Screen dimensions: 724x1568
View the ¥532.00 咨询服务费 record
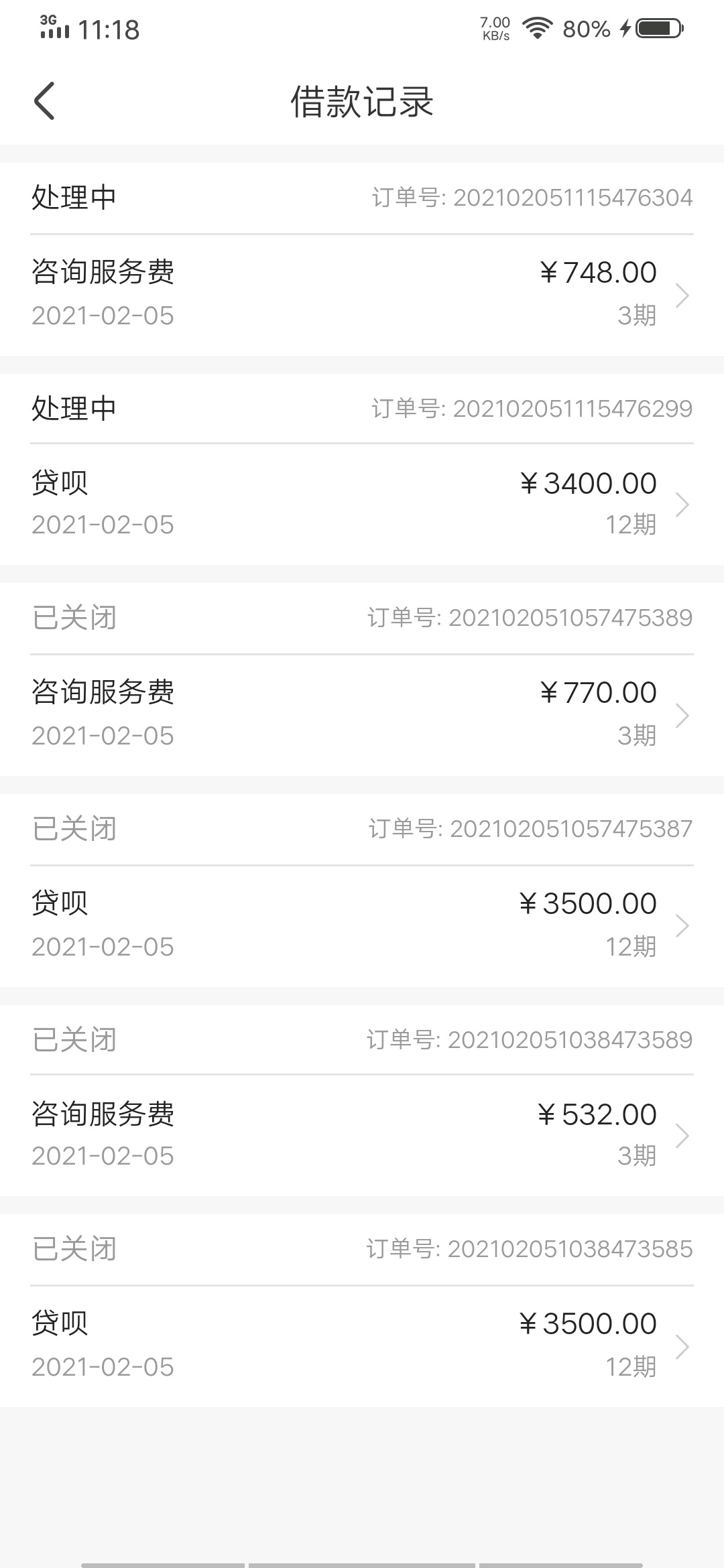pos(362,1136)
